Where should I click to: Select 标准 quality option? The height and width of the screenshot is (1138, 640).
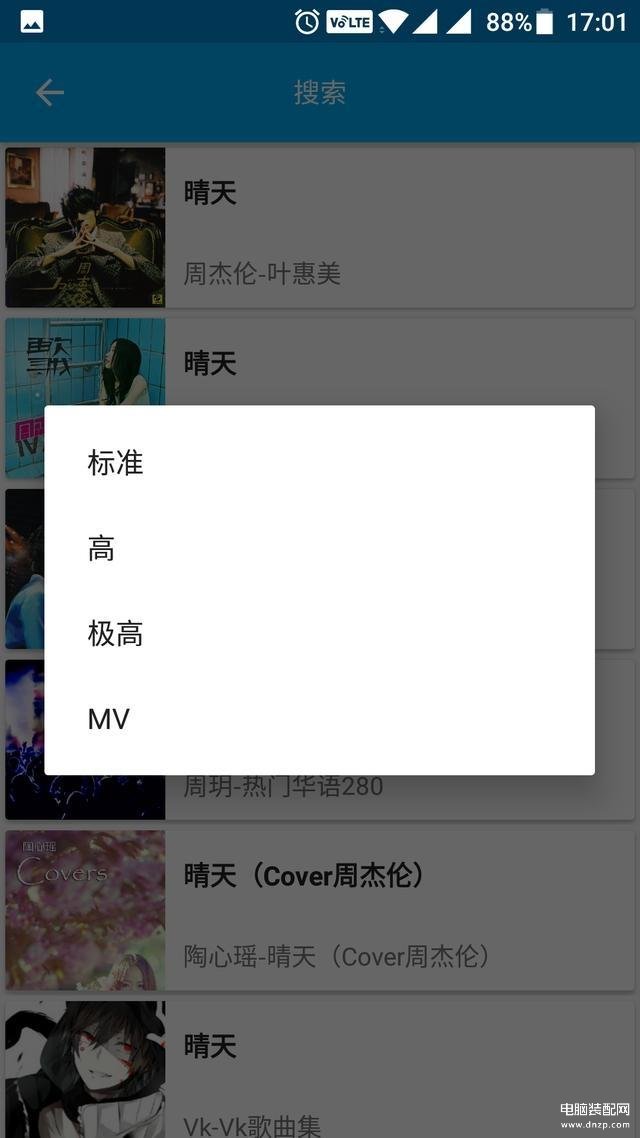point(116,463)
